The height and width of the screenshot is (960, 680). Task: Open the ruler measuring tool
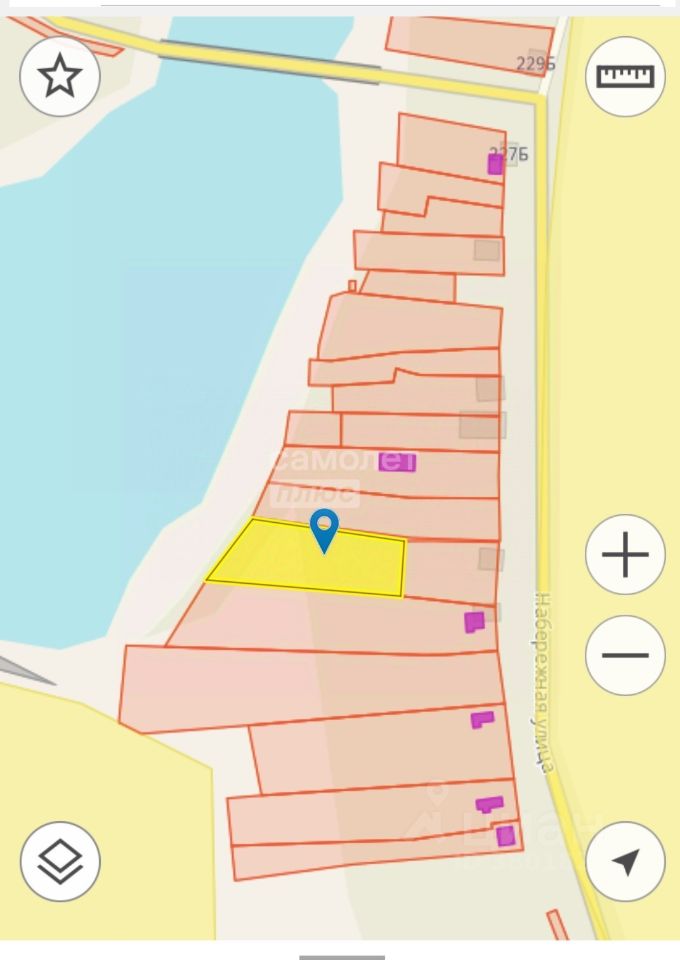click(625, 76)
